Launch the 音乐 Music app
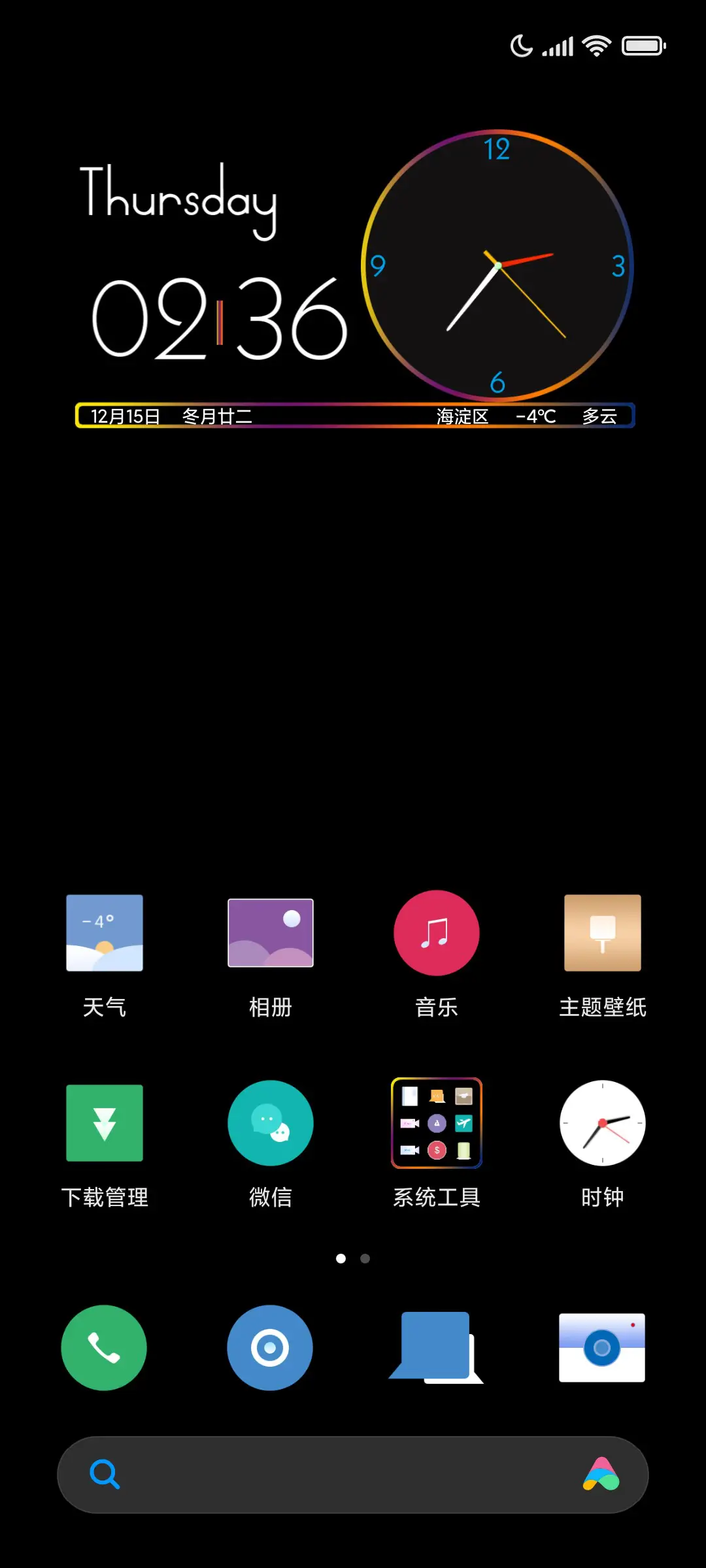The image size is (706, 1568). pyautogui.click(x=436, y=932)
